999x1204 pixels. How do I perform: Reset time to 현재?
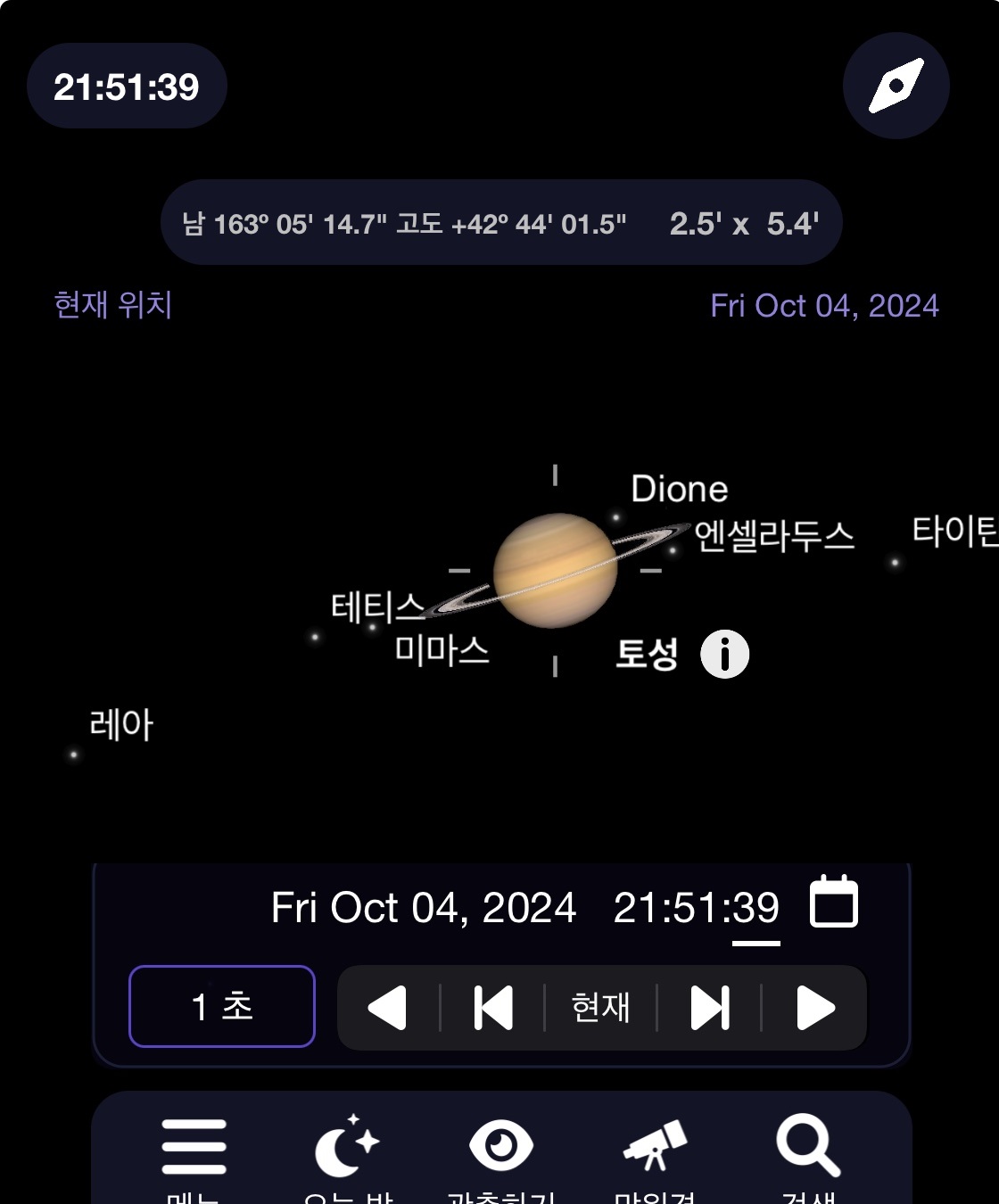pos(600,1008)
